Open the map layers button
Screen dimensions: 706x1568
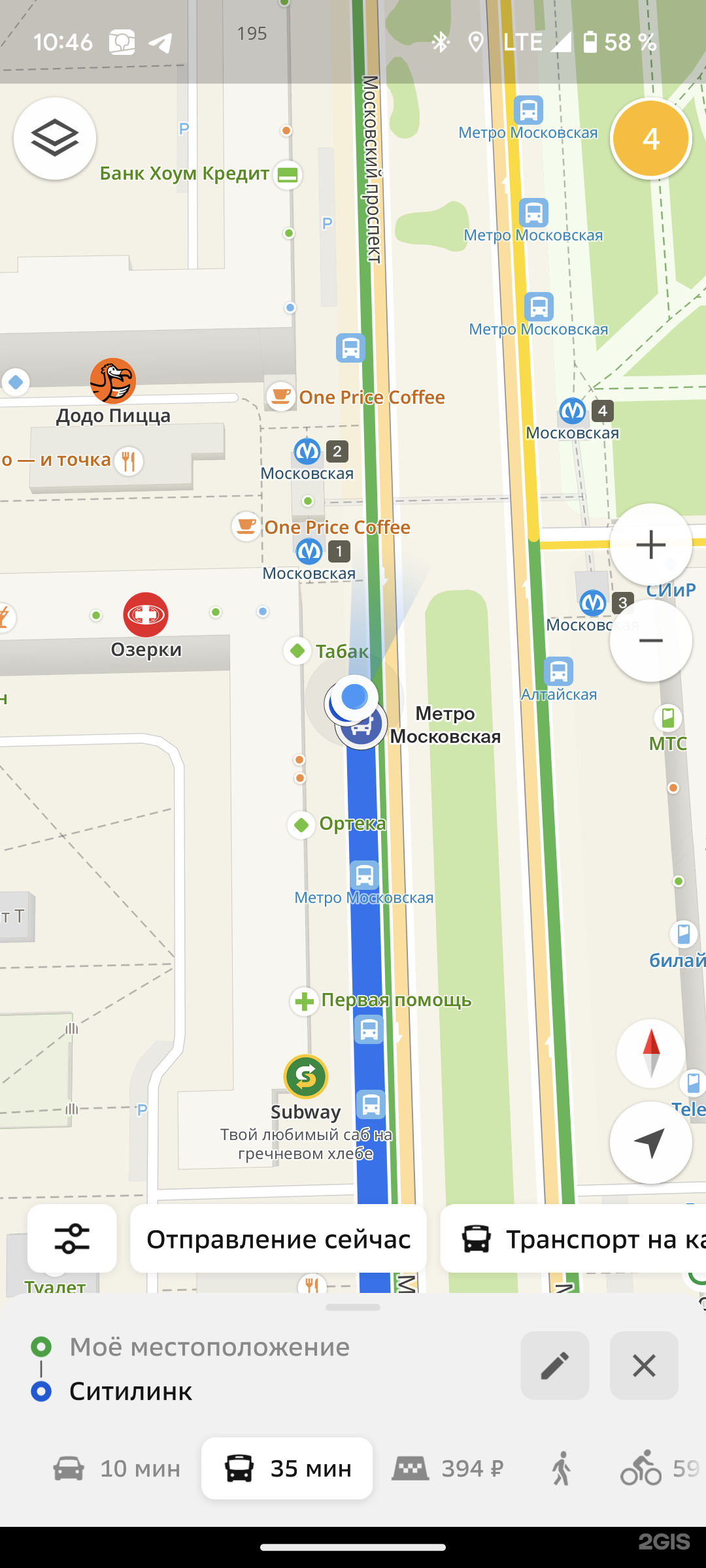point(55,139)
